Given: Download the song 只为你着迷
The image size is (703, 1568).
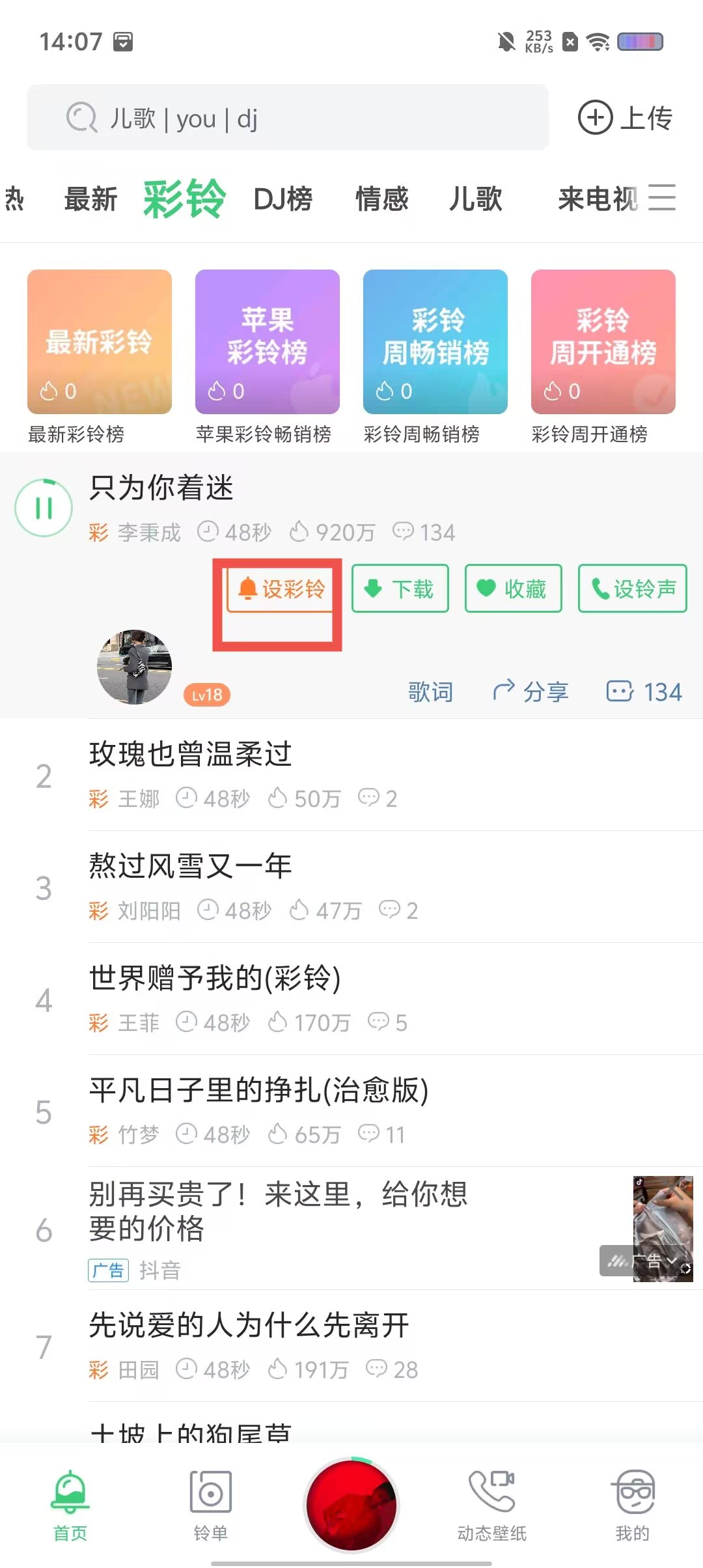Looking at the screenshot, I should (400, 589).
